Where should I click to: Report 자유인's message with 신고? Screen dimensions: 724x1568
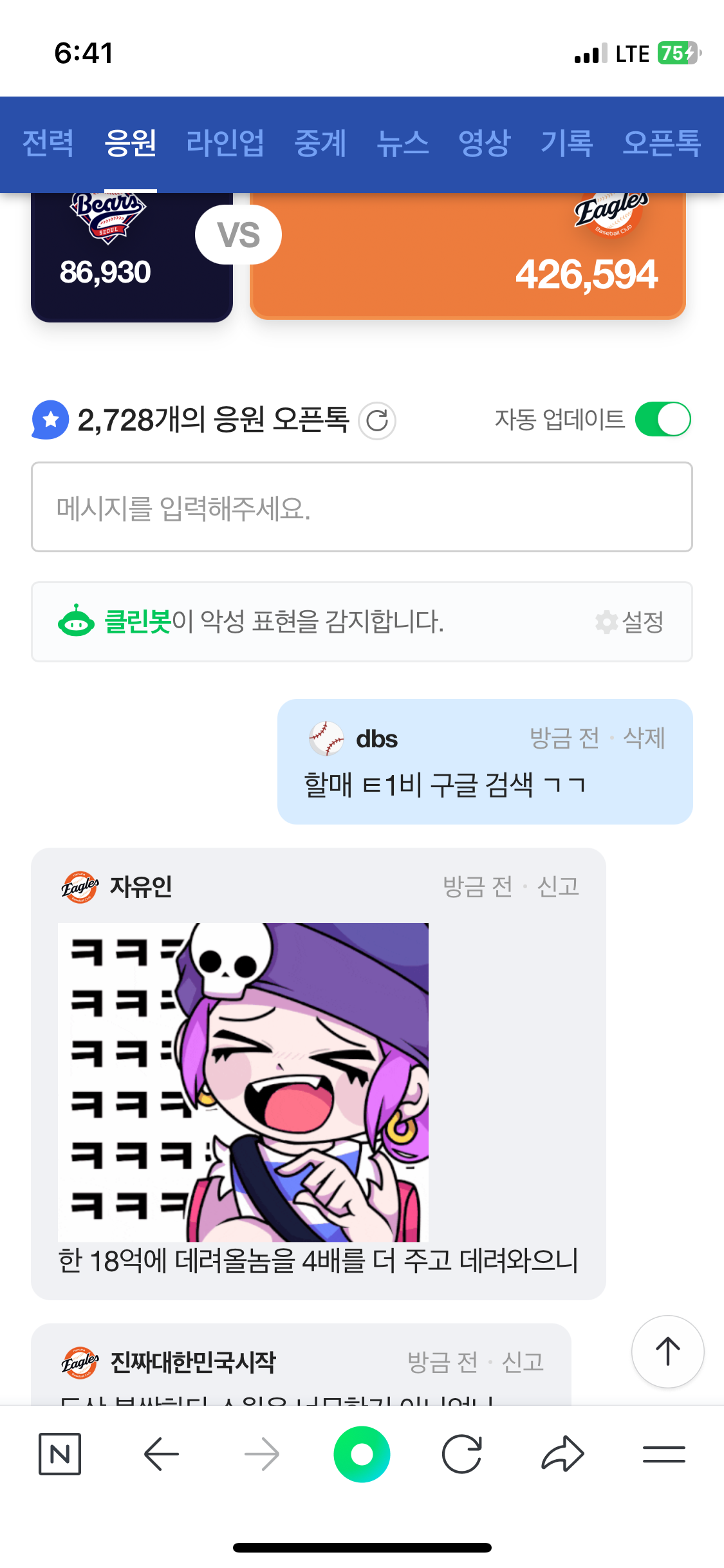pos(558,887)
